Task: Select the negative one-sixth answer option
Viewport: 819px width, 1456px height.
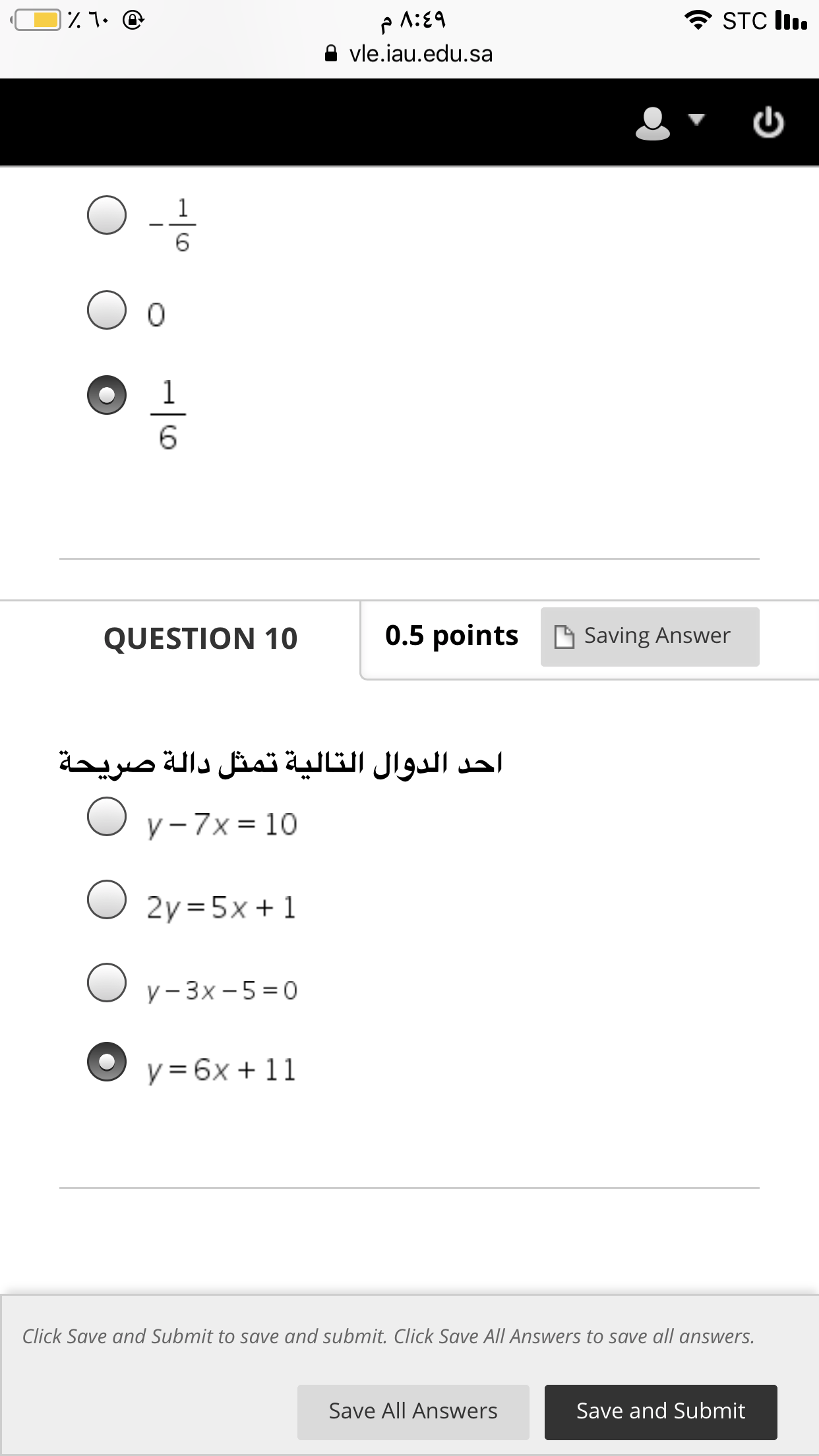Action: [x=107, y=215]
